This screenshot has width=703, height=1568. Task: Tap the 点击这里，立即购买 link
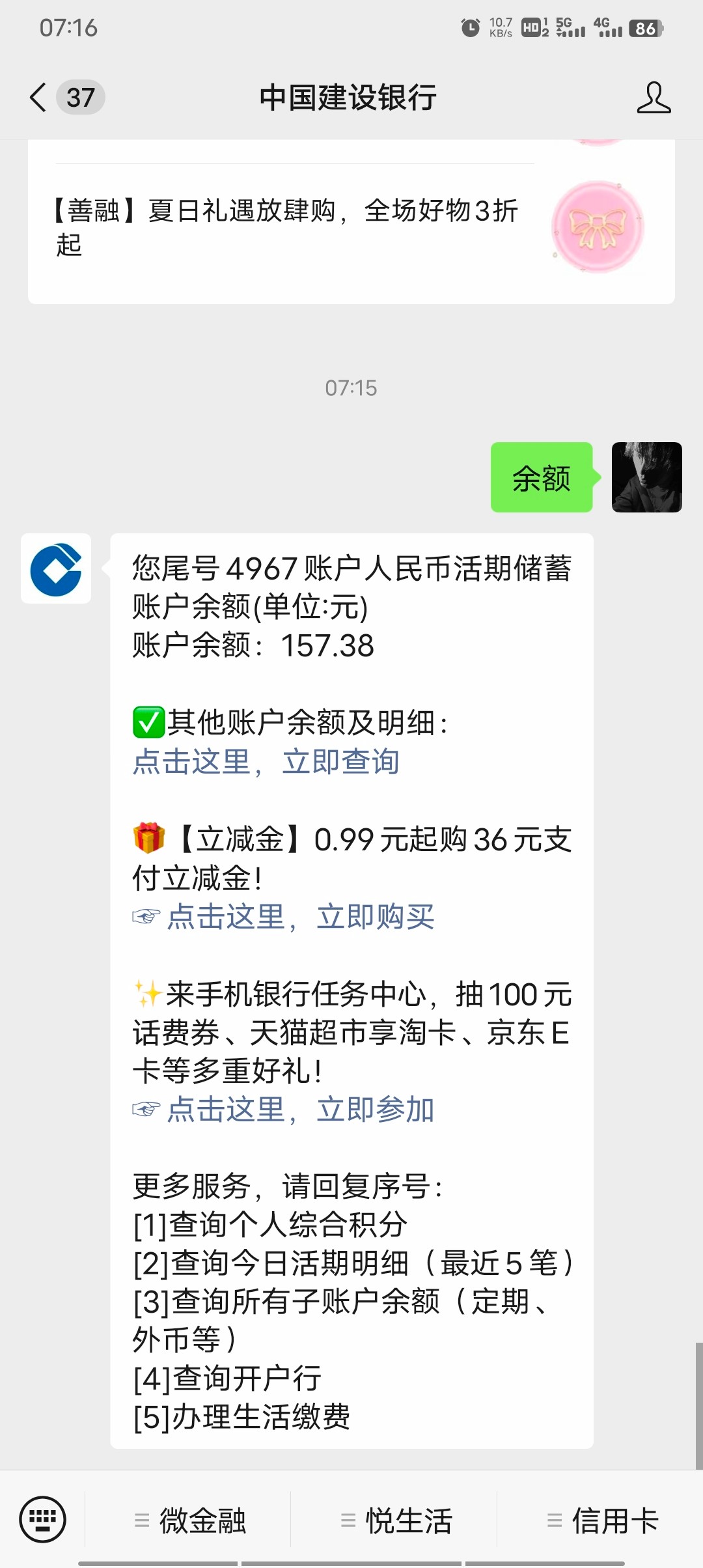click(x=299, y=917)
